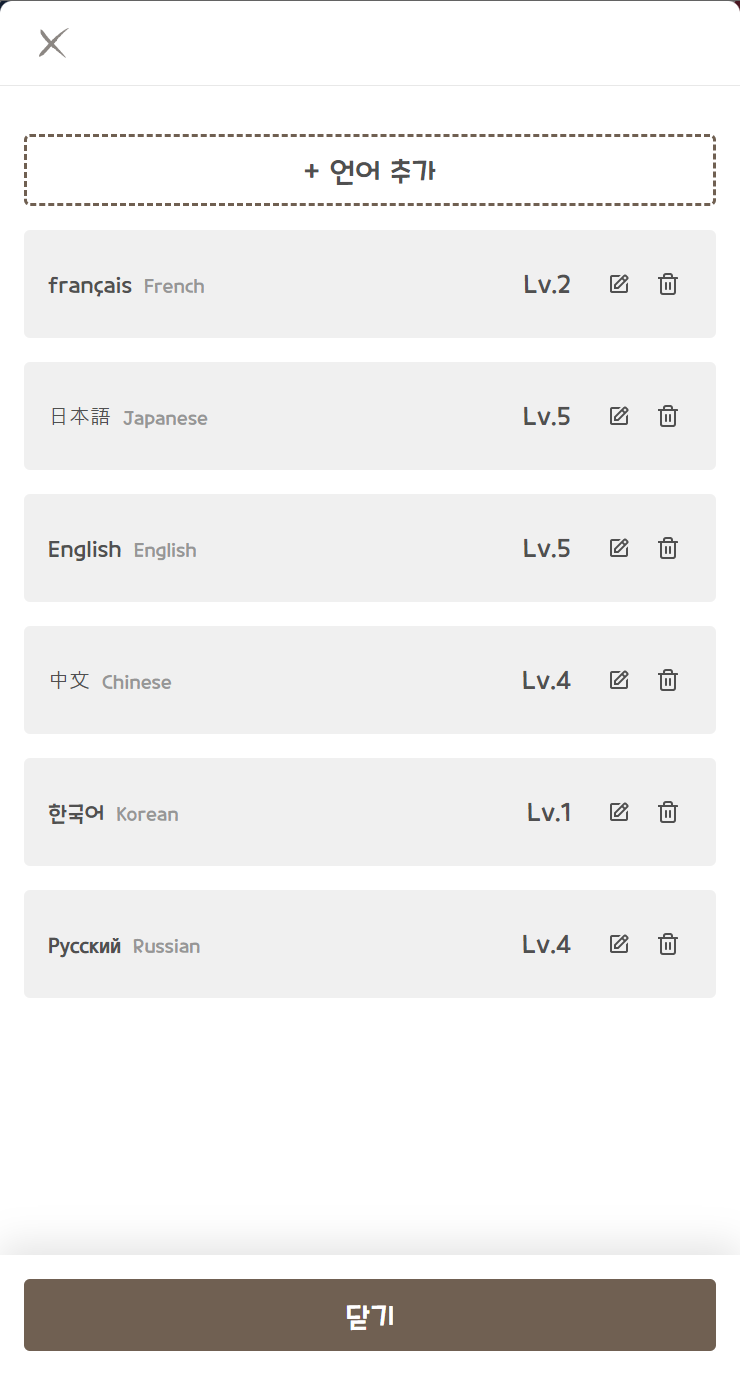The width and height of the screenshot is (740, 1373).
Task: Delete the Russian language entry
Action: tap(668, 944)
